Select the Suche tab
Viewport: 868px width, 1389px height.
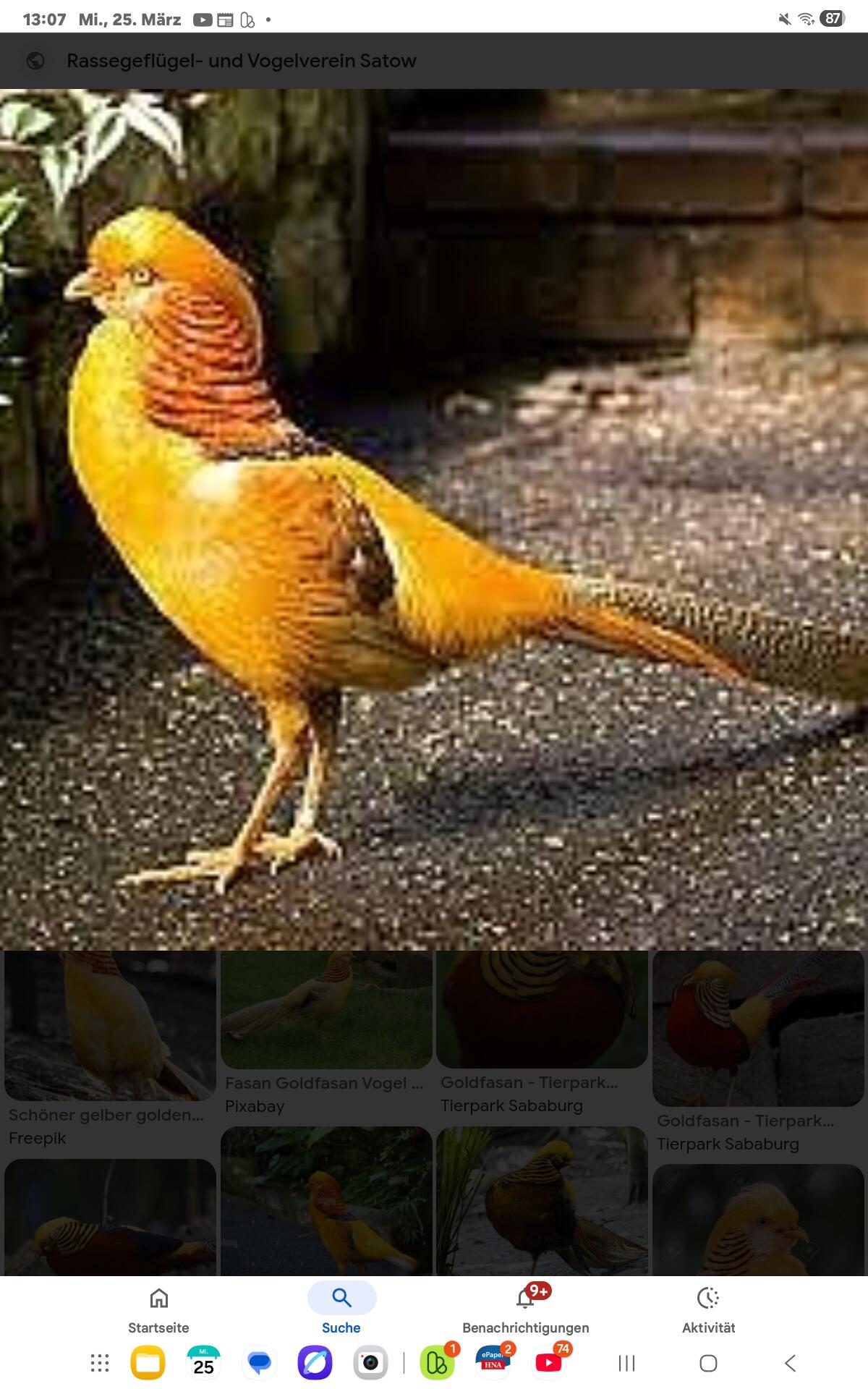(341, 1310)
